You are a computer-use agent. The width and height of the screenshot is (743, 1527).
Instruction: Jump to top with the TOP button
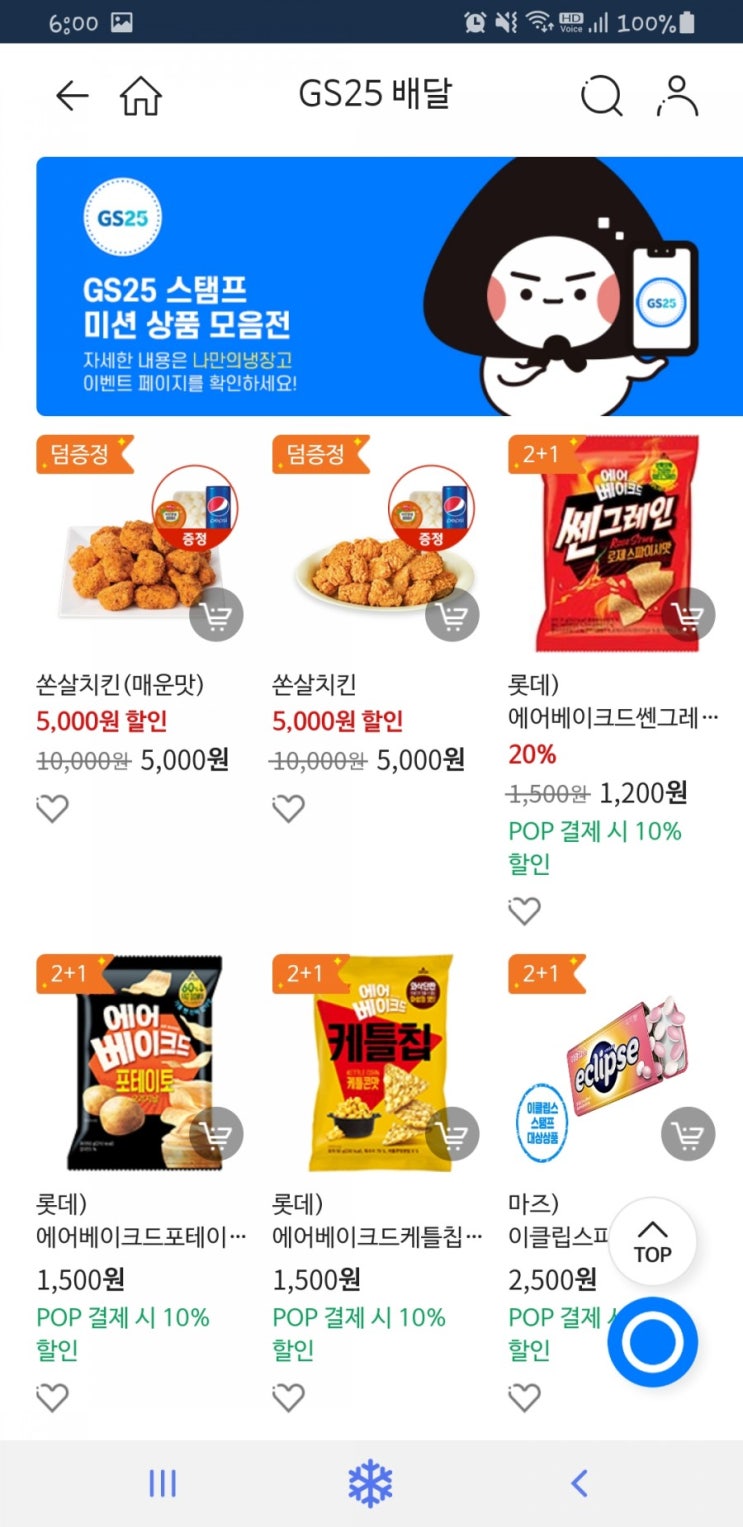tap(652, 1242)
